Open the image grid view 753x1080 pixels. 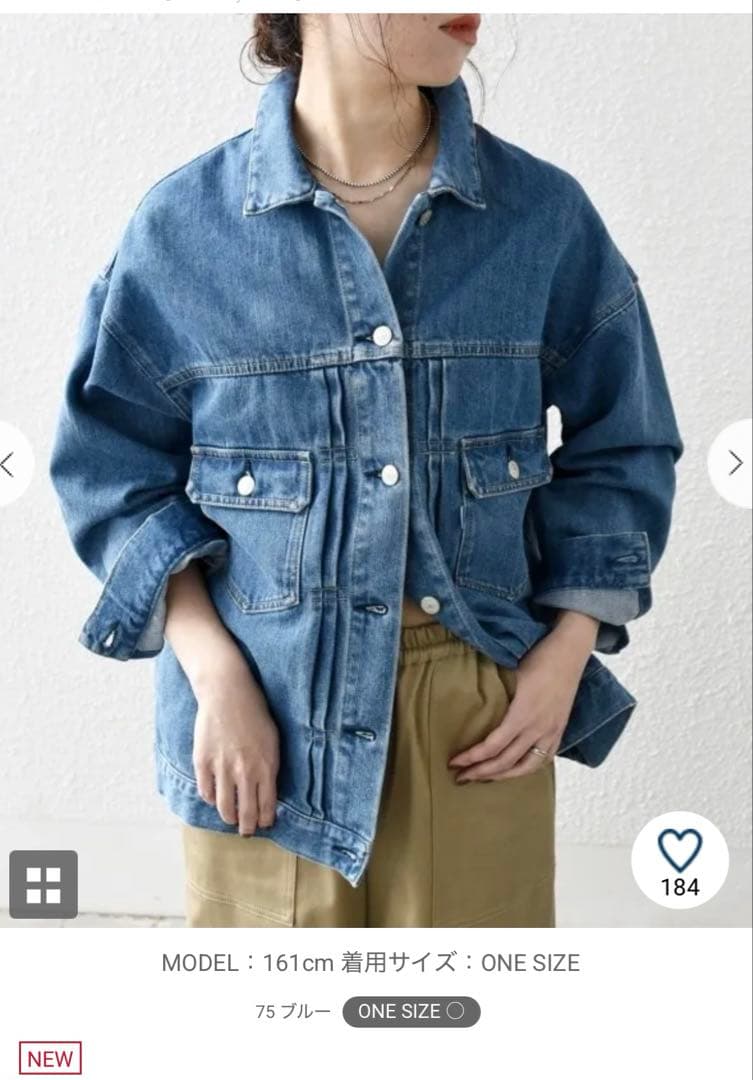pyautogui.click(x=43, y=884)
